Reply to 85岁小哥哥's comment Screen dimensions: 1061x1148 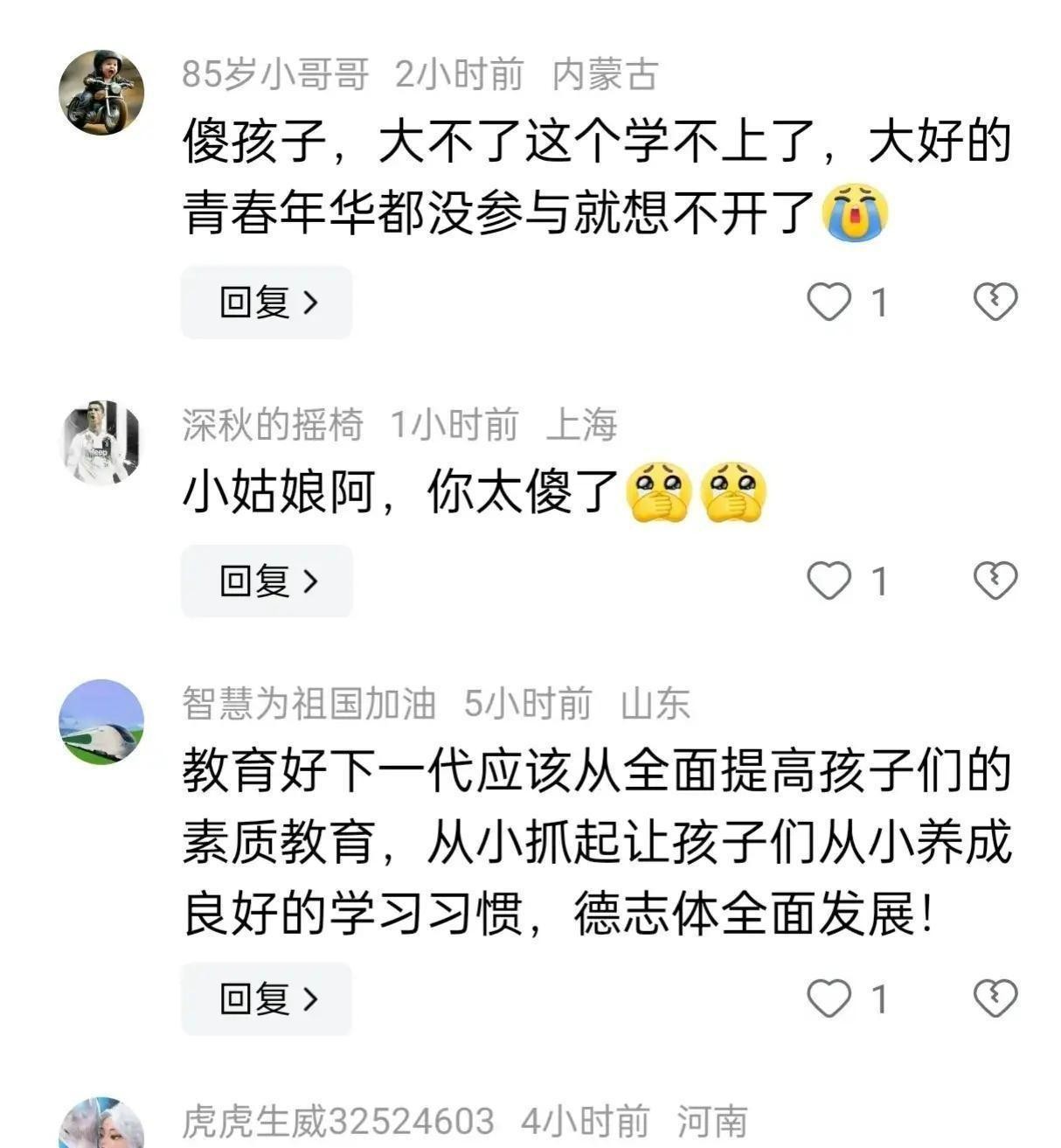(x=266, y=303)
